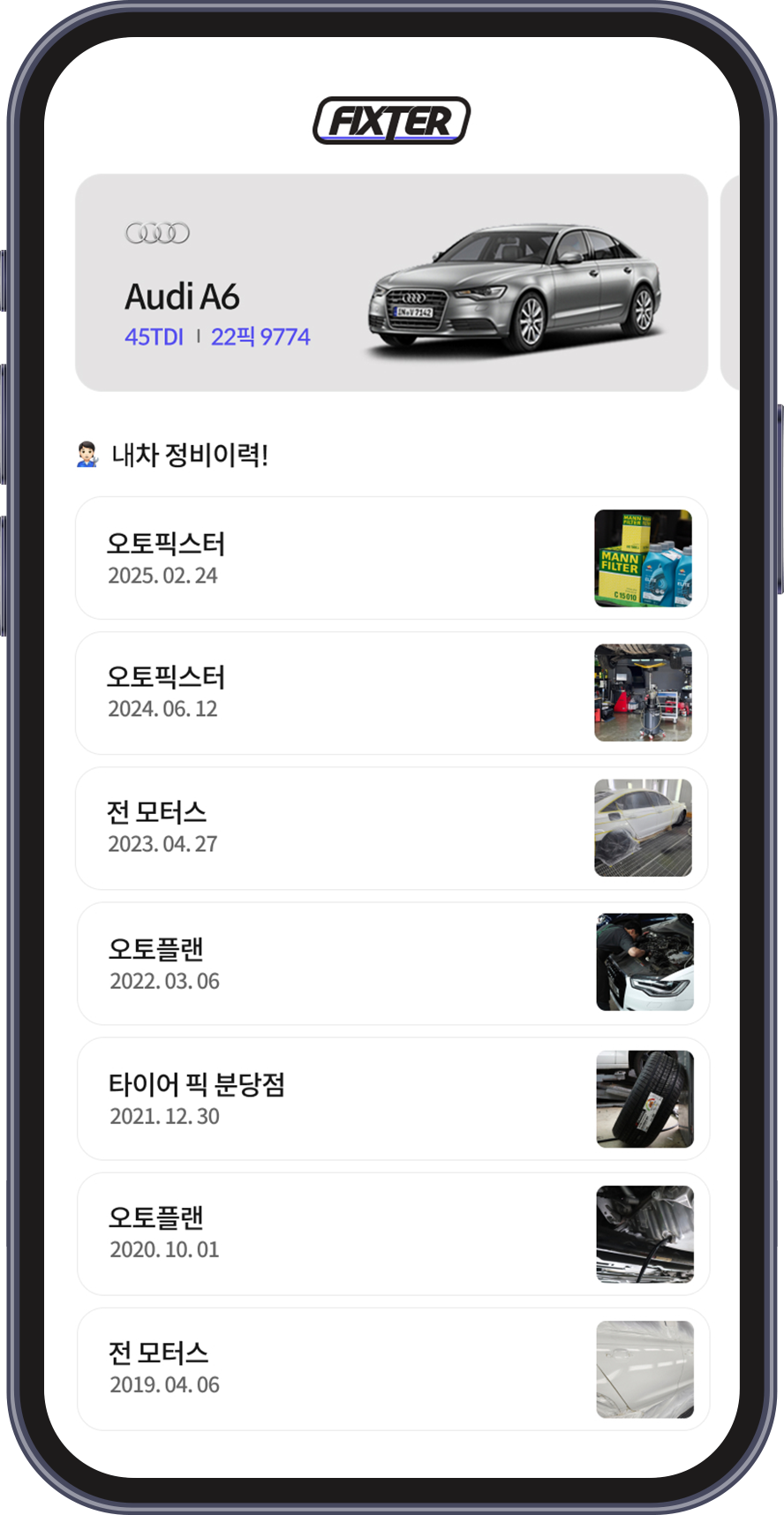Open 오토픽스터 record dated 2025. 02. 24
The image size is (784, 1515).
coord(391,558)
